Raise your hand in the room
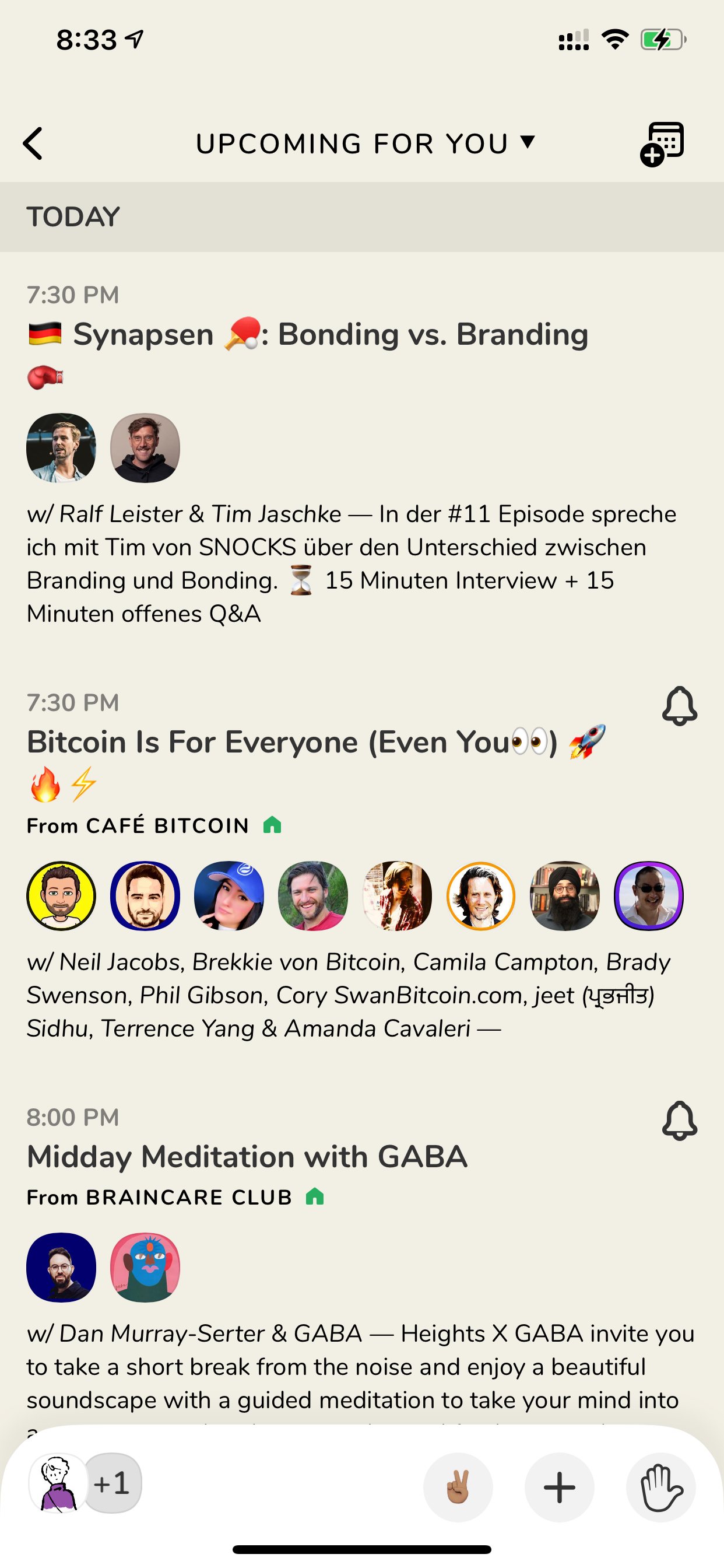 pyautogui.click(x=660, y=1487)
